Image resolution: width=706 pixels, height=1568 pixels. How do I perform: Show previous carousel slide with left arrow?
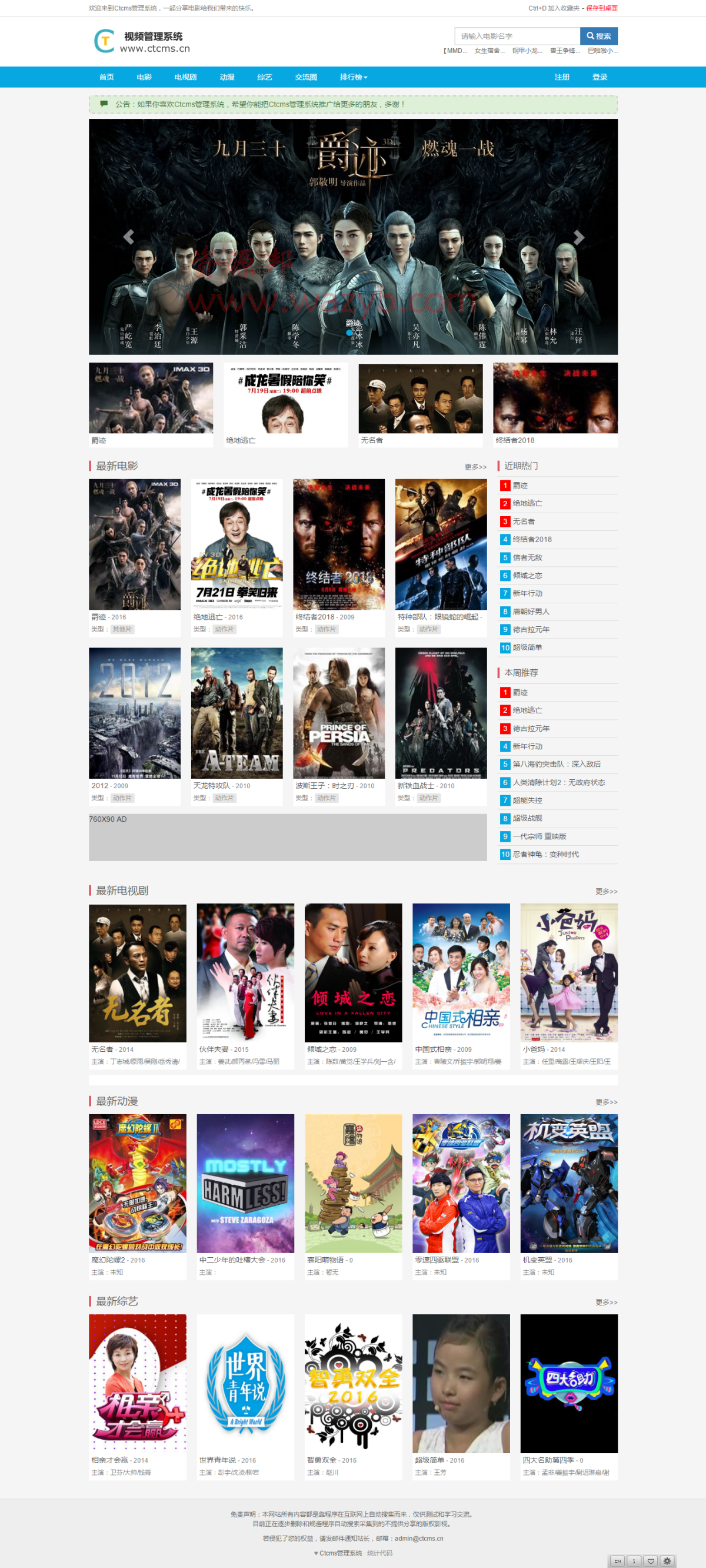tap(128, 237)
